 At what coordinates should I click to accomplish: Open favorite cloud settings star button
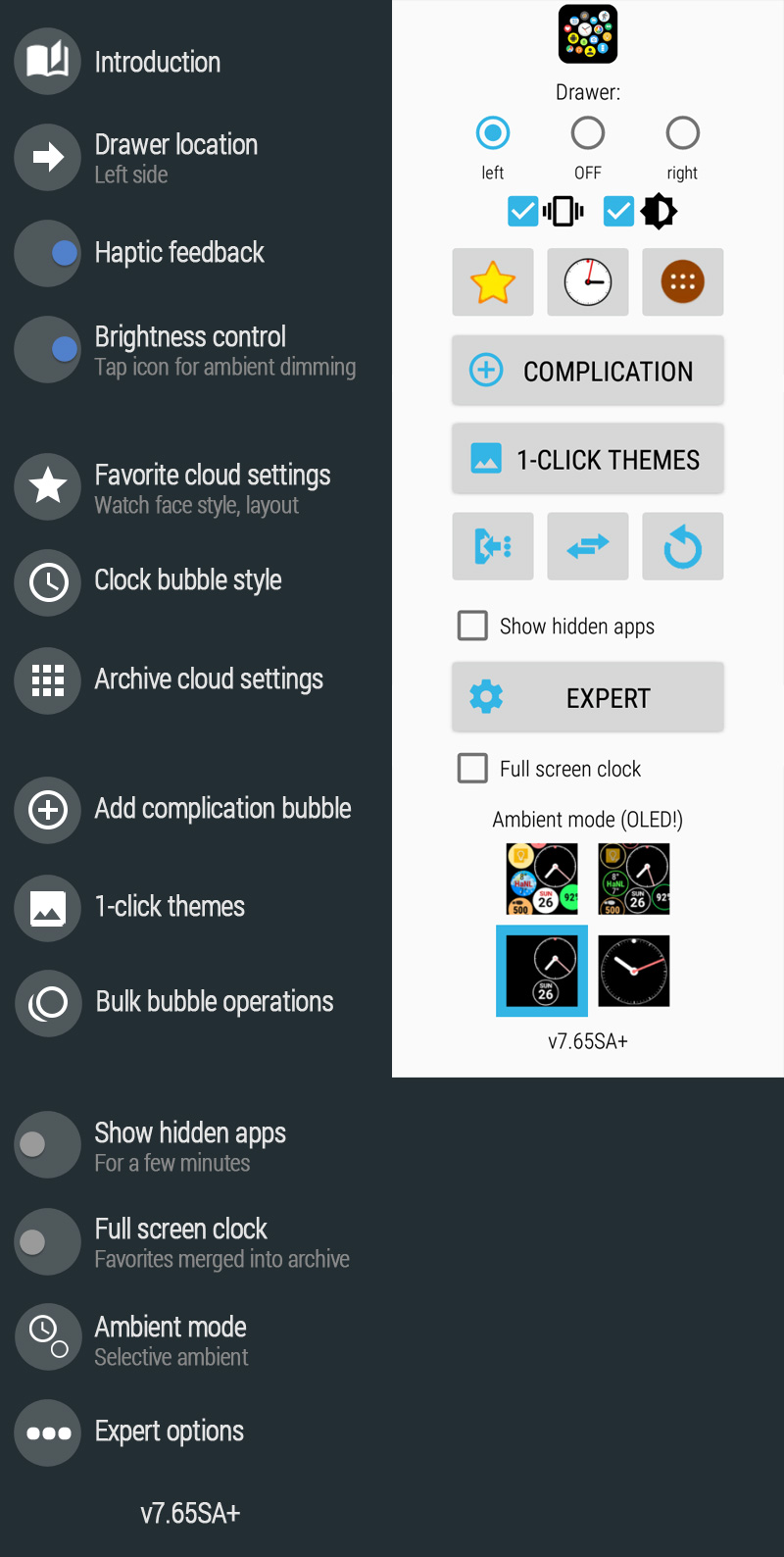click(493, 282)
